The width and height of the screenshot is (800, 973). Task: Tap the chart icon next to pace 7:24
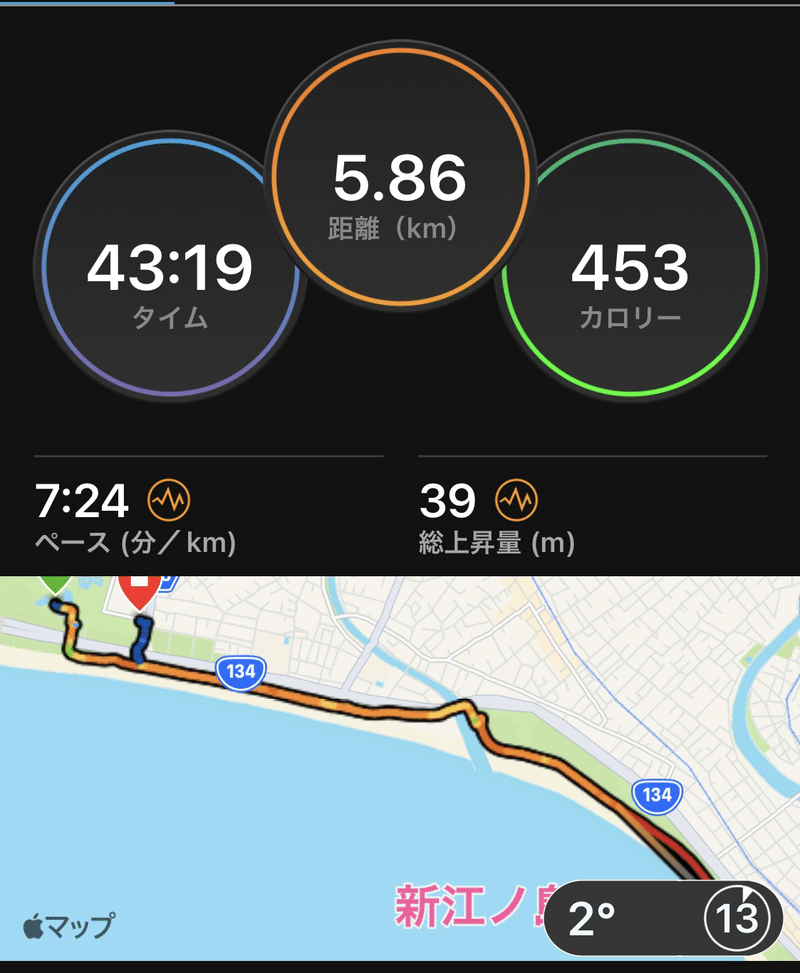[168, 498]
